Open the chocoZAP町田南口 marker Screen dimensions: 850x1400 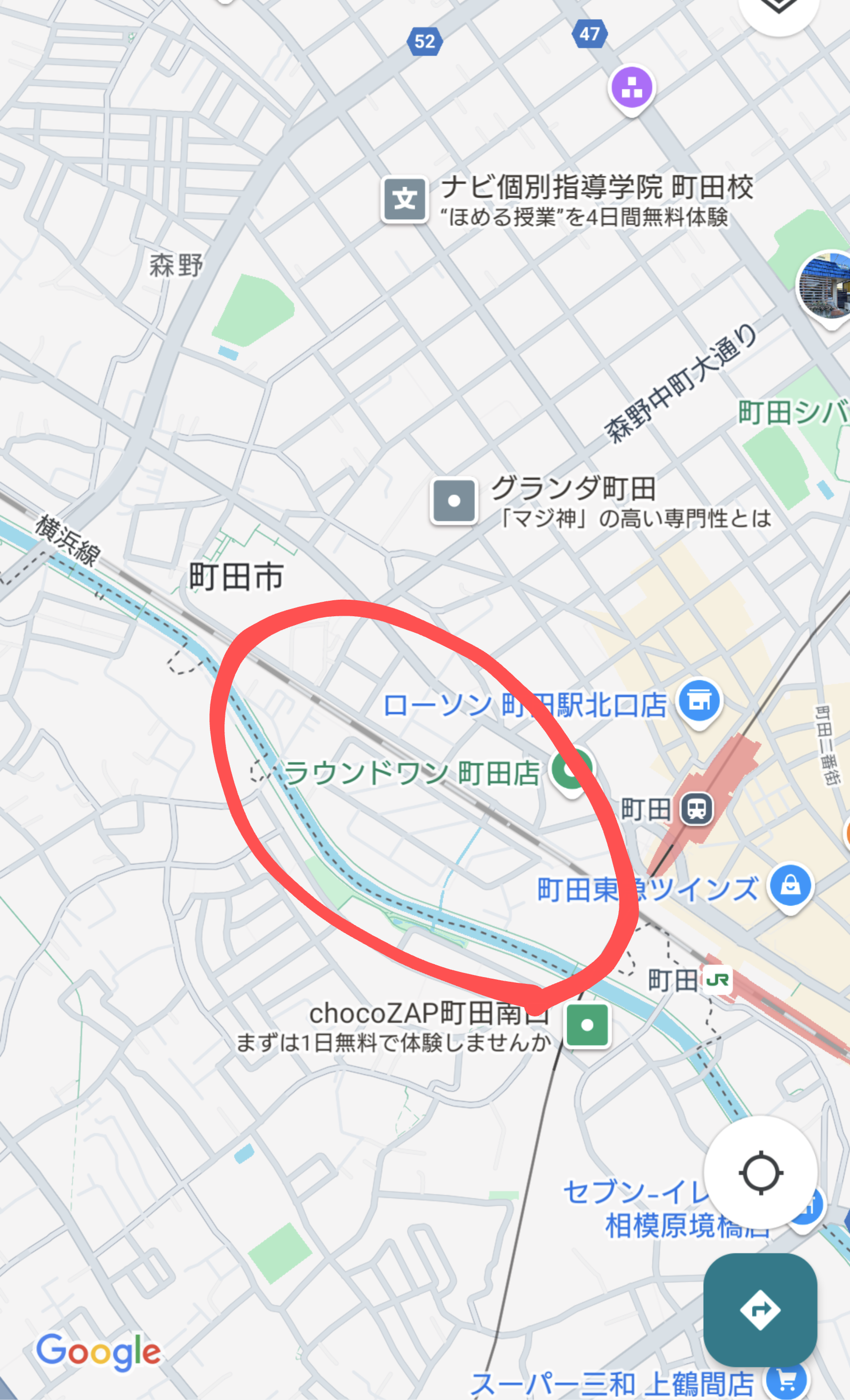point(587,1025)
